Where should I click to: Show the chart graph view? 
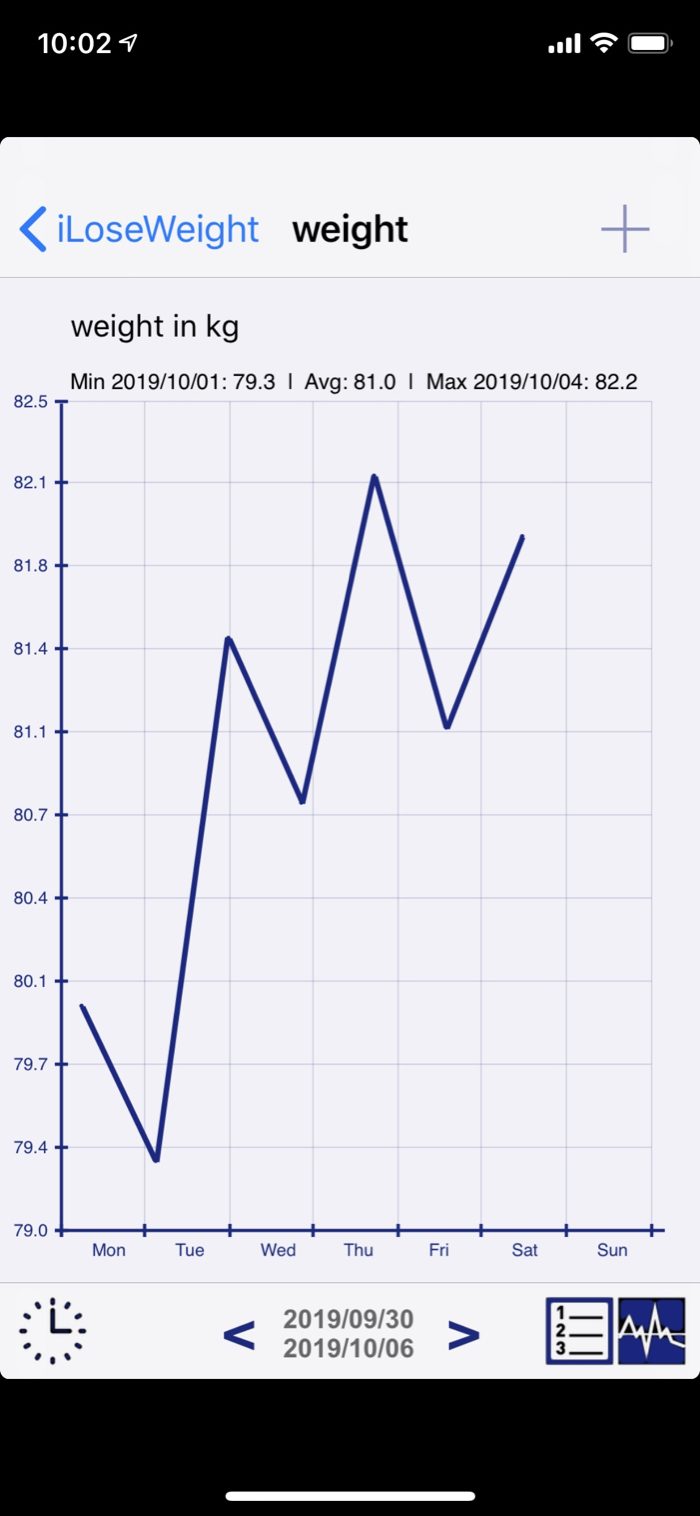click(x=652, y=1331)
